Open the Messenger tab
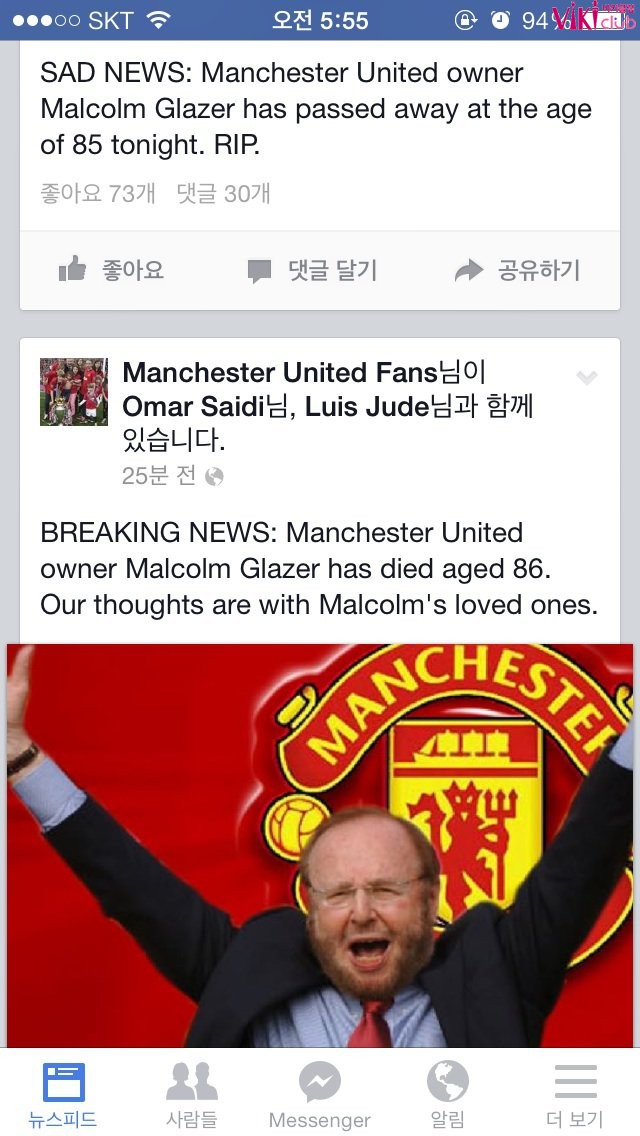 (320, 1094)
